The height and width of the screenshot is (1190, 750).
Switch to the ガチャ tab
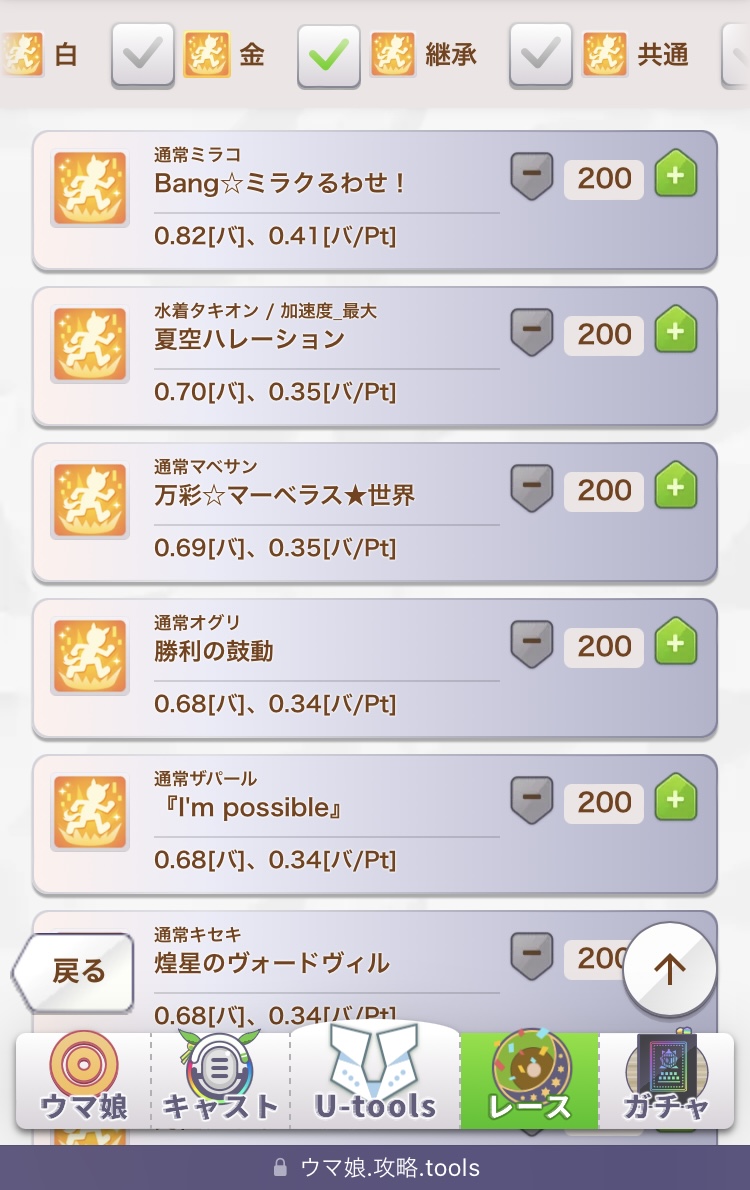(666, 1082)
